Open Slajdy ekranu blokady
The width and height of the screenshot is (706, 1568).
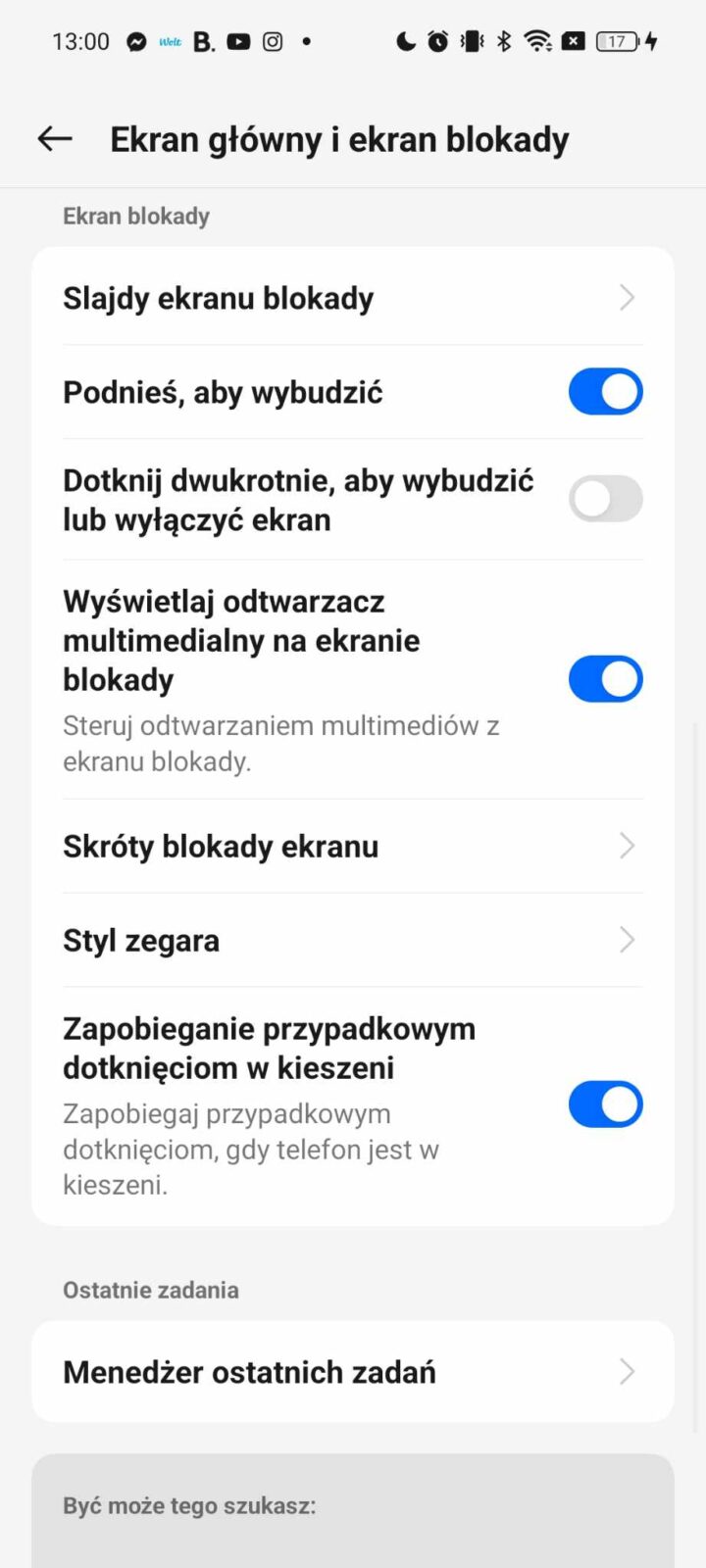coord(353,298)
